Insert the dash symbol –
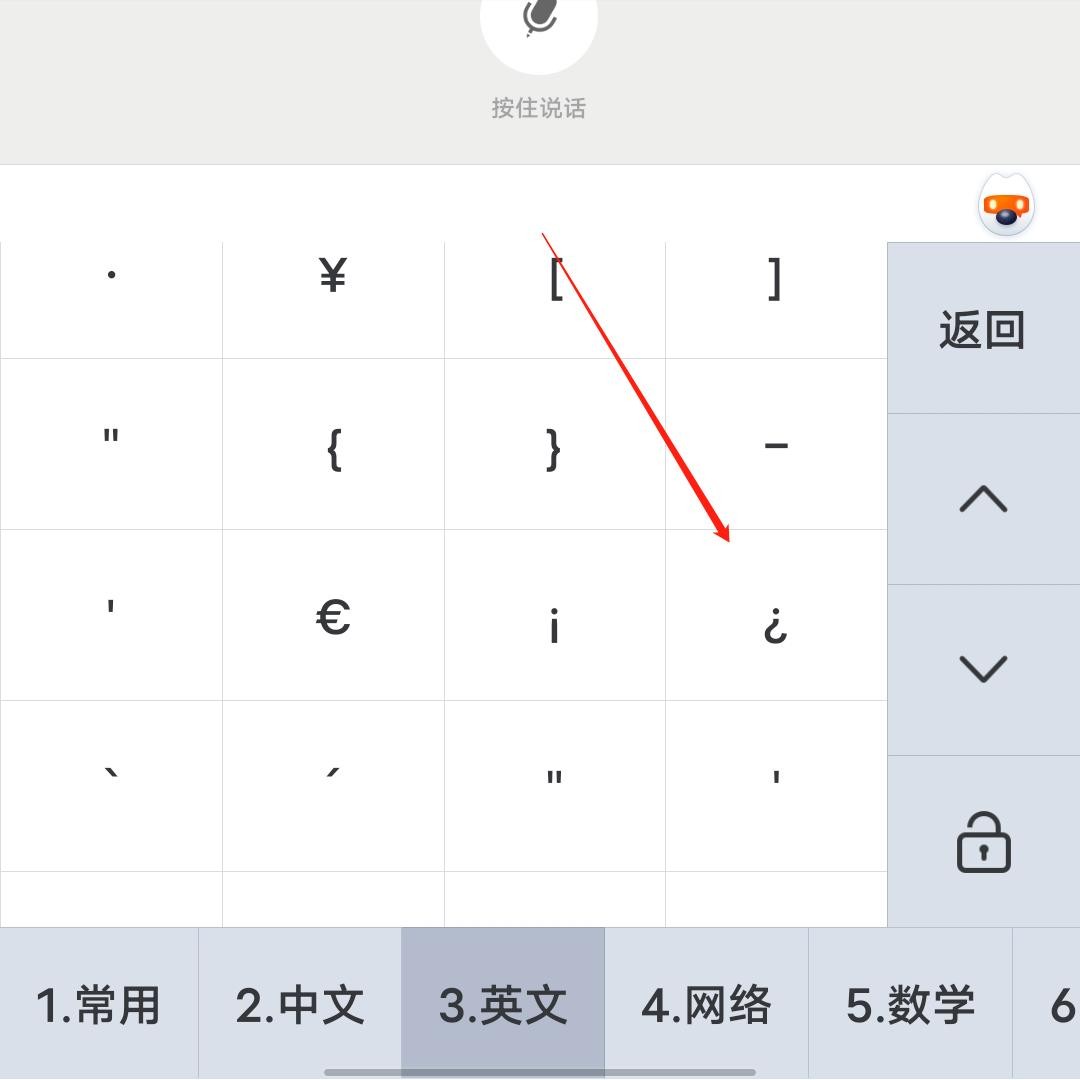This screenshot has height=1080, width=1080. pos(776,445)
